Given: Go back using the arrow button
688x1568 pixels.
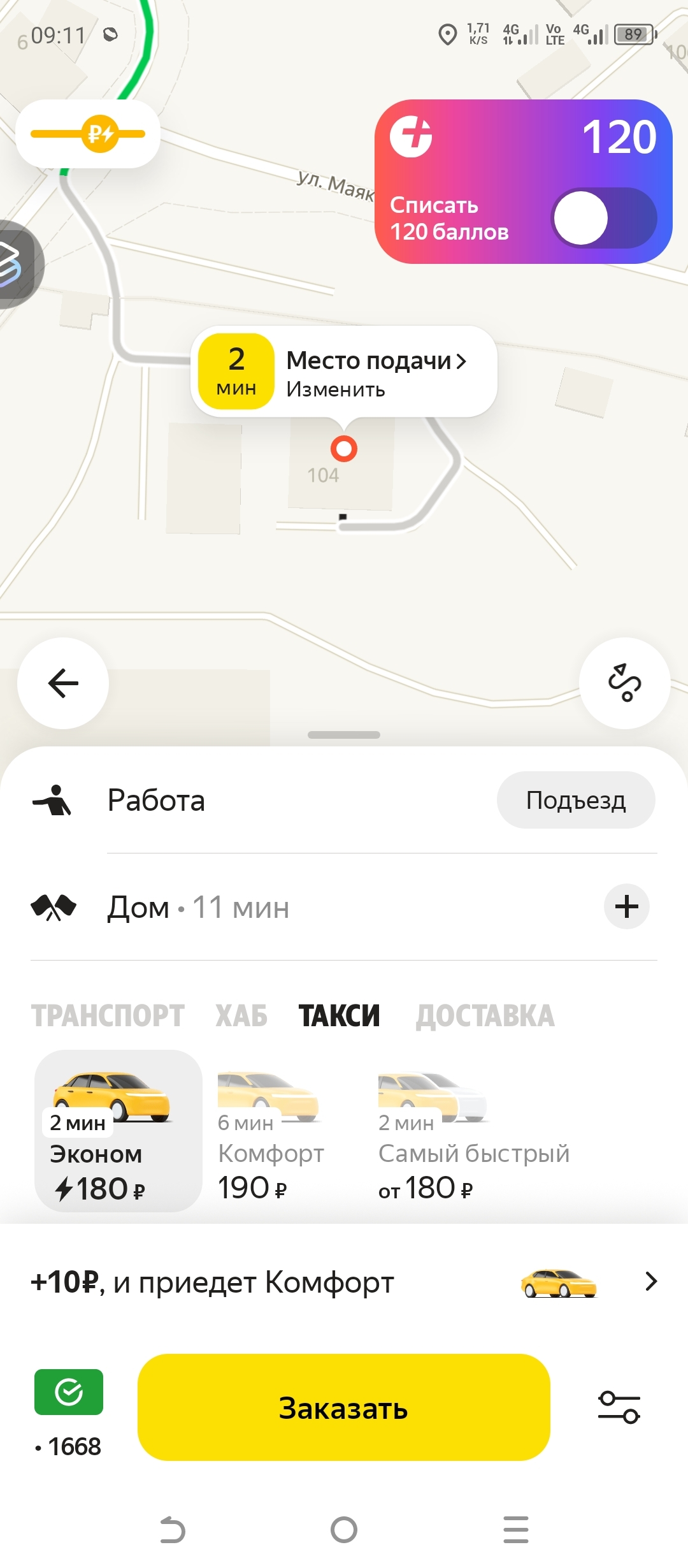Looking at the screenshot, I should 63,683.
